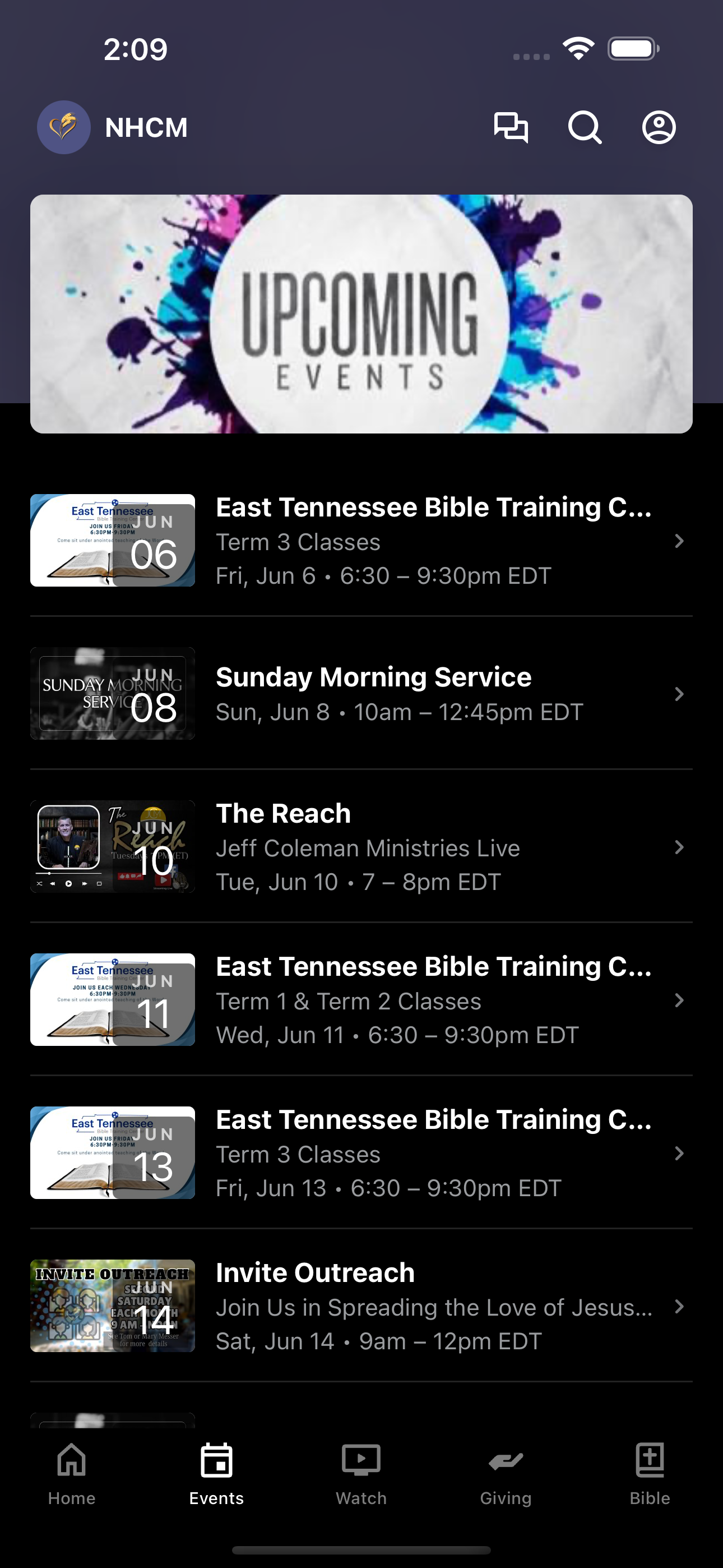Select the Events tab
The image size is (723, 1568).
[217, 1474]
